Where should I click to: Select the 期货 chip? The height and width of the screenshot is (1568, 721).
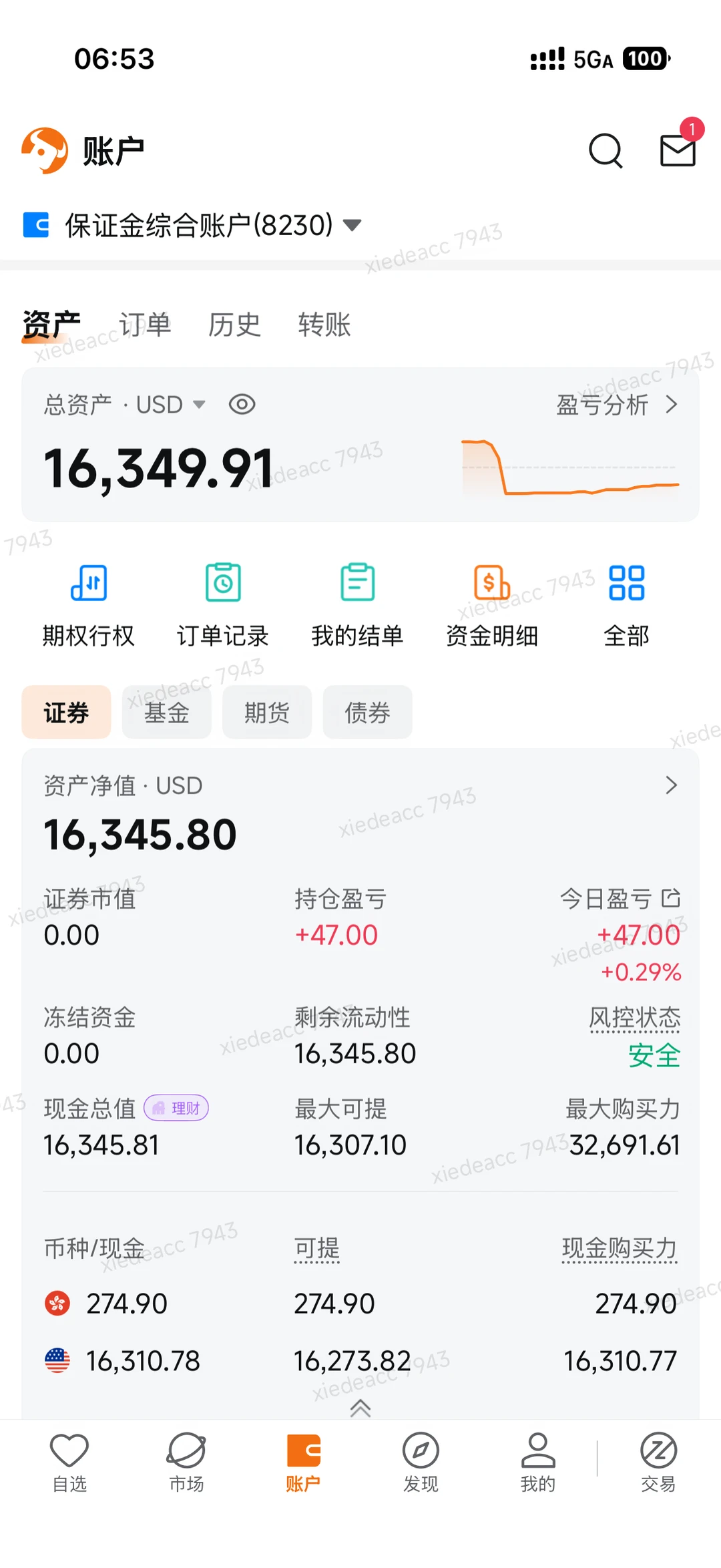coord(267,713)
